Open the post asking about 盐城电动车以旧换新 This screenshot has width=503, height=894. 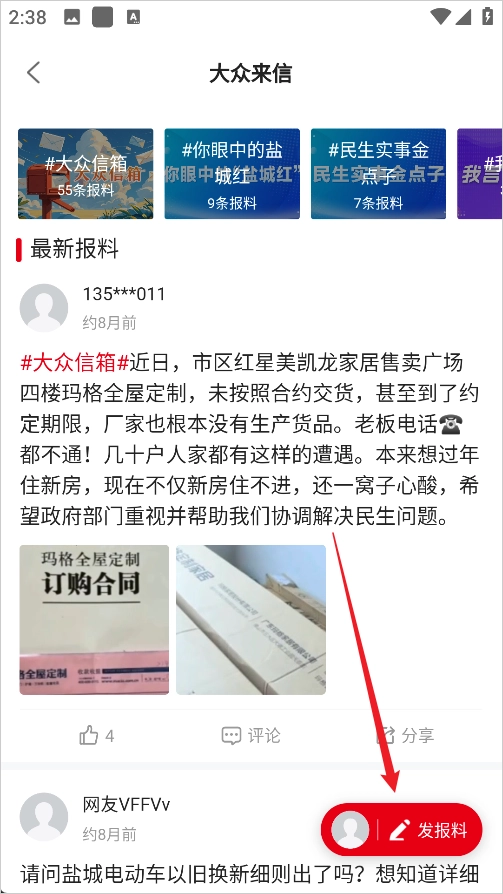tap(249, 874)
